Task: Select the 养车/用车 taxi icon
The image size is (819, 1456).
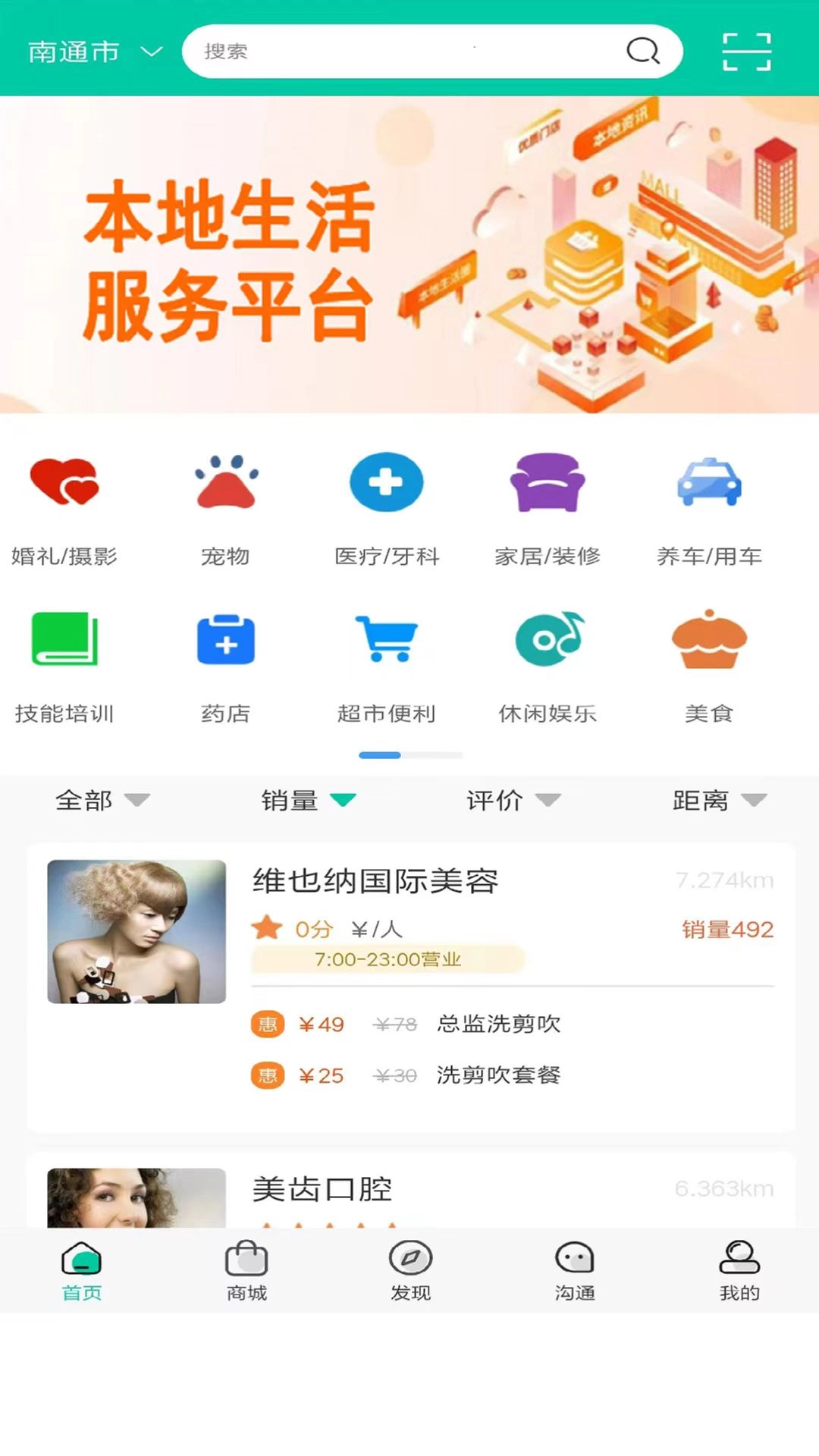Action: tap(708, 484)
